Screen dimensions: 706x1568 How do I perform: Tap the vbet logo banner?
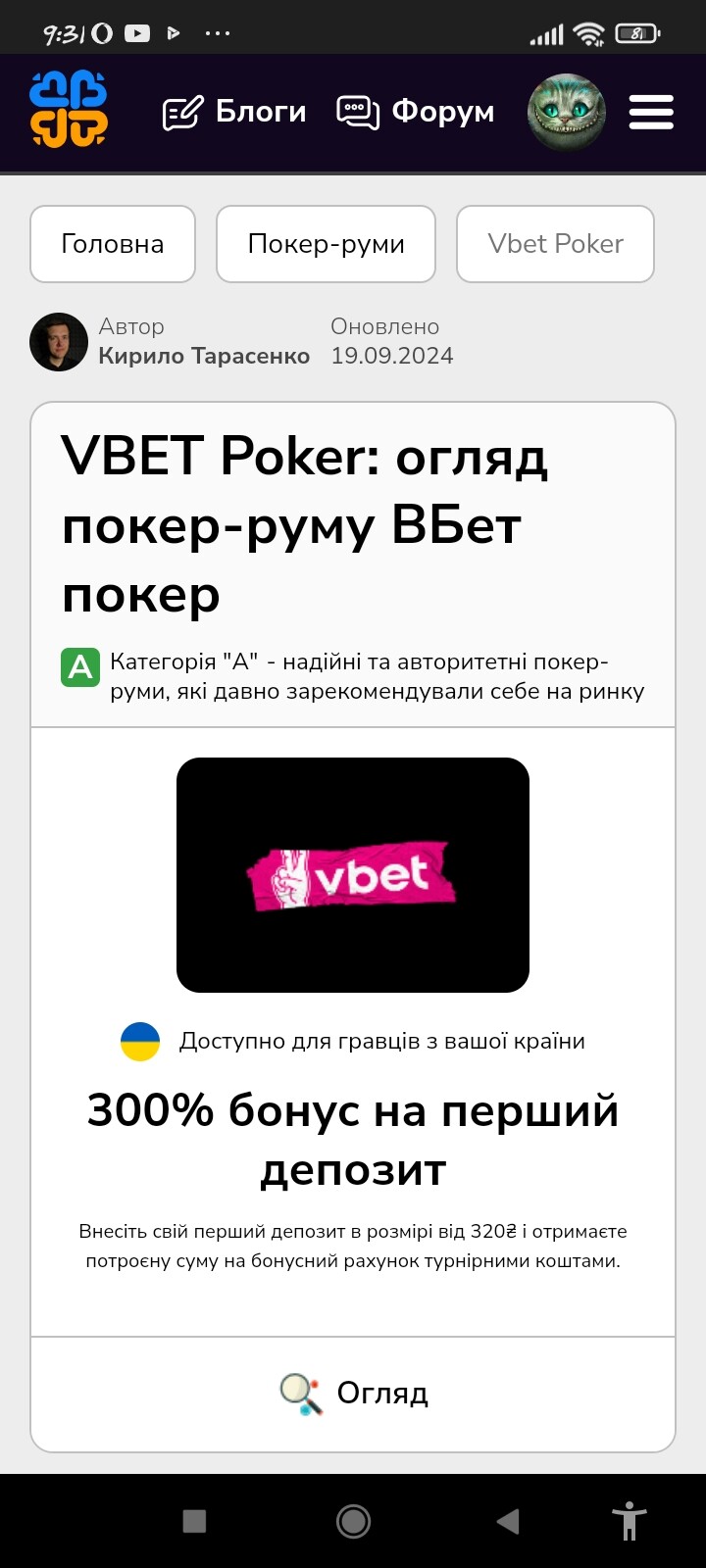point(353,875)
